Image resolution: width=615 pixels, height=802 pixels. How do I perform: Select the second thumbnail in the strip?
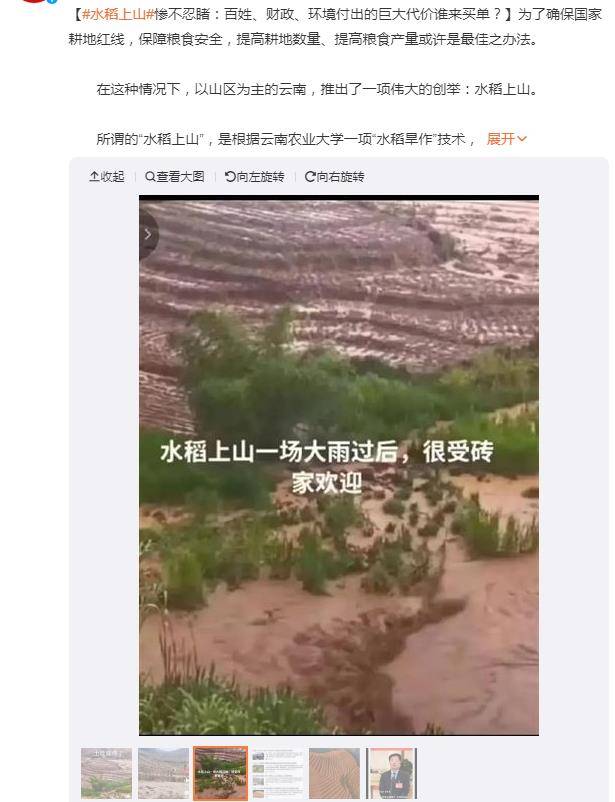pos(163,772)
